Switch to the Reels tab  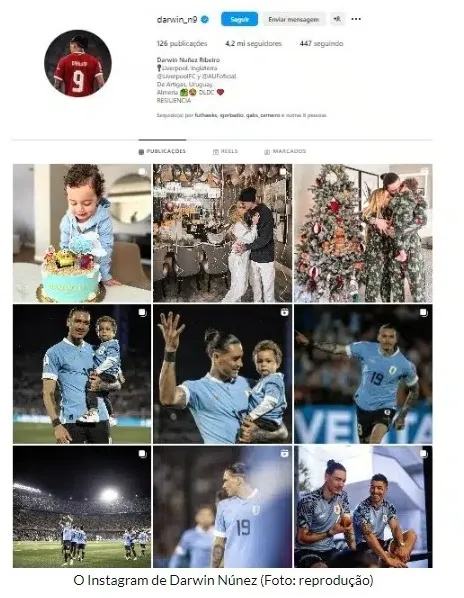point(225,151)
